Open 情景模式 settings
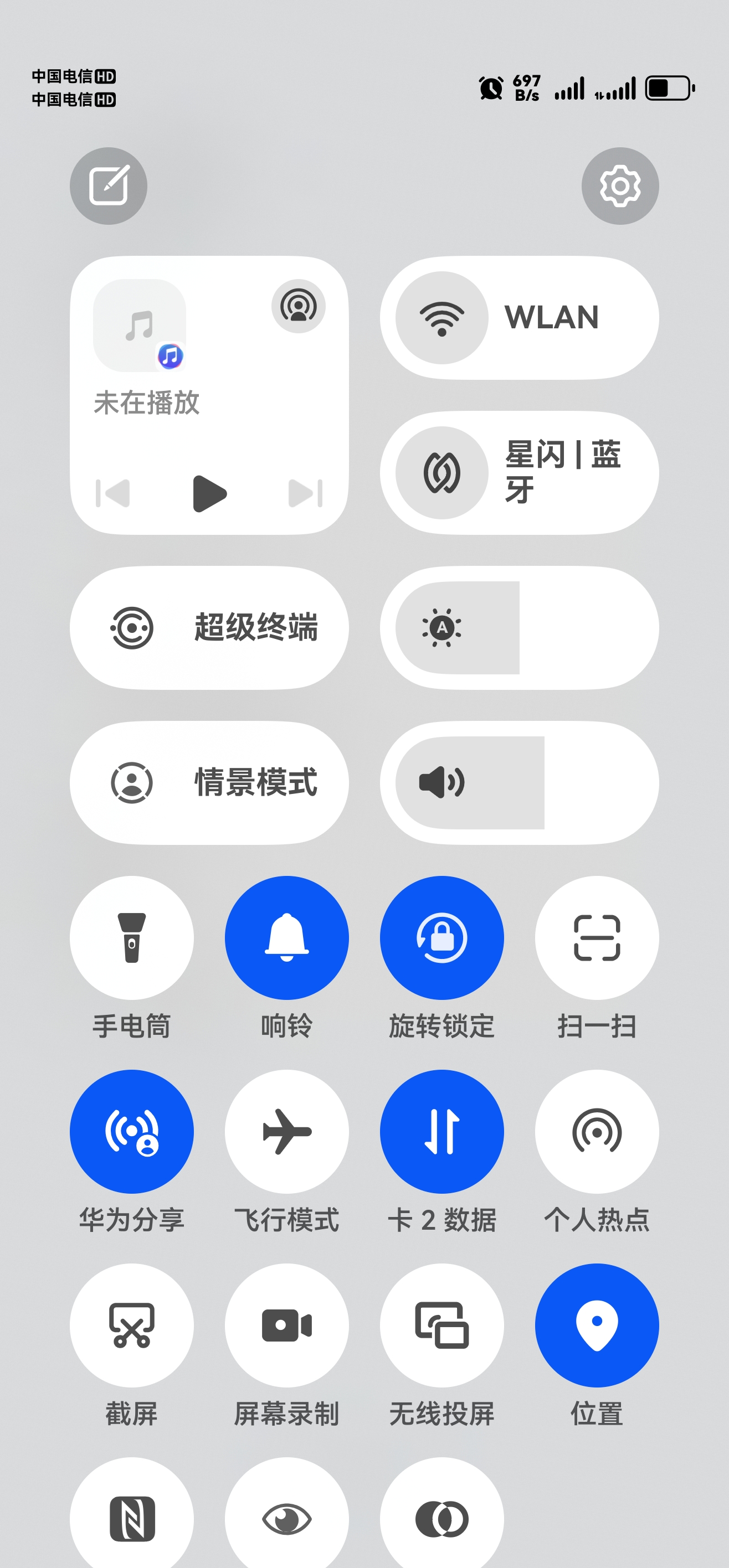Viewport: 729px width, 1568px height. 209,783
